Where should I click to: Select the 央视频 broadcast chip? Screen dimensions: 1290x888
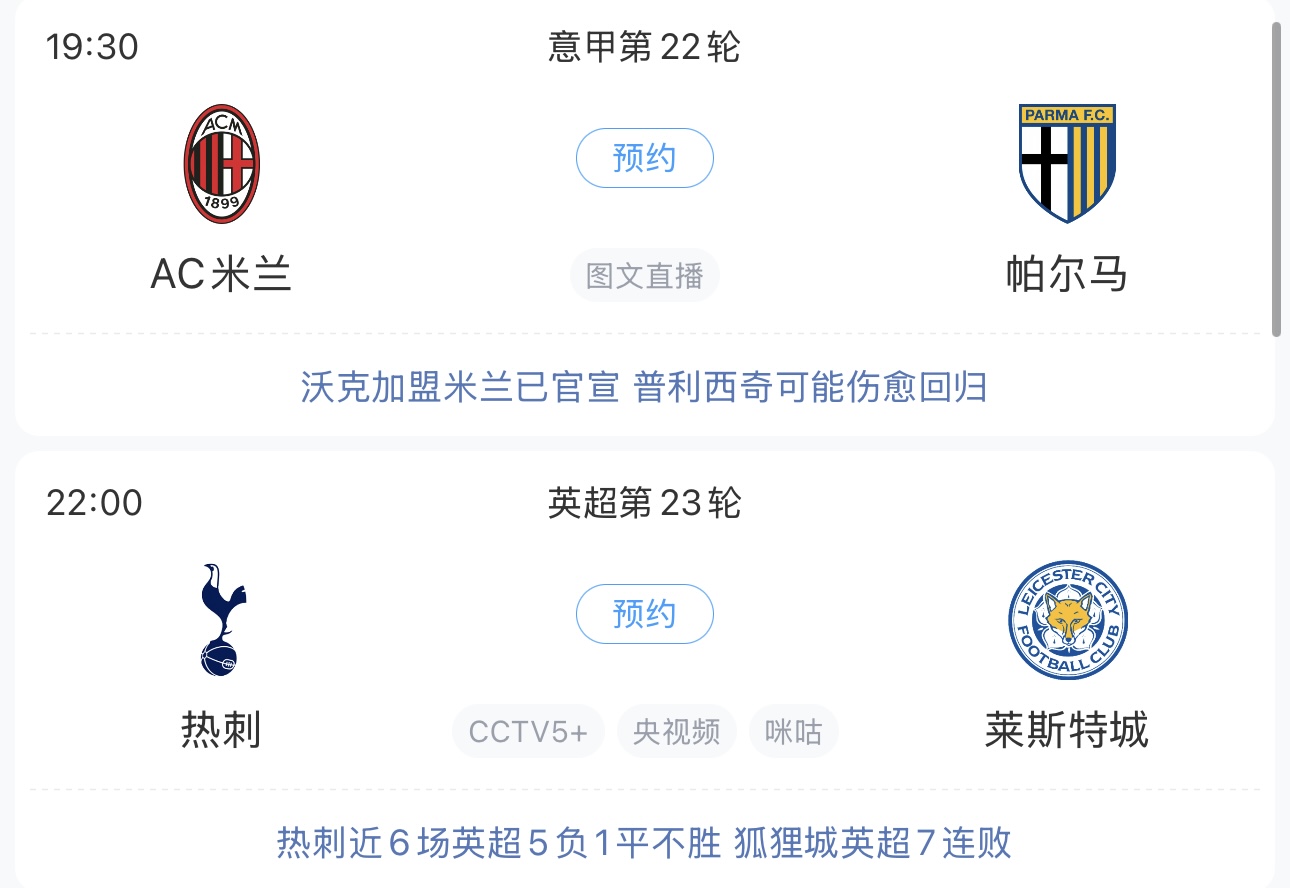coord(676,732)
